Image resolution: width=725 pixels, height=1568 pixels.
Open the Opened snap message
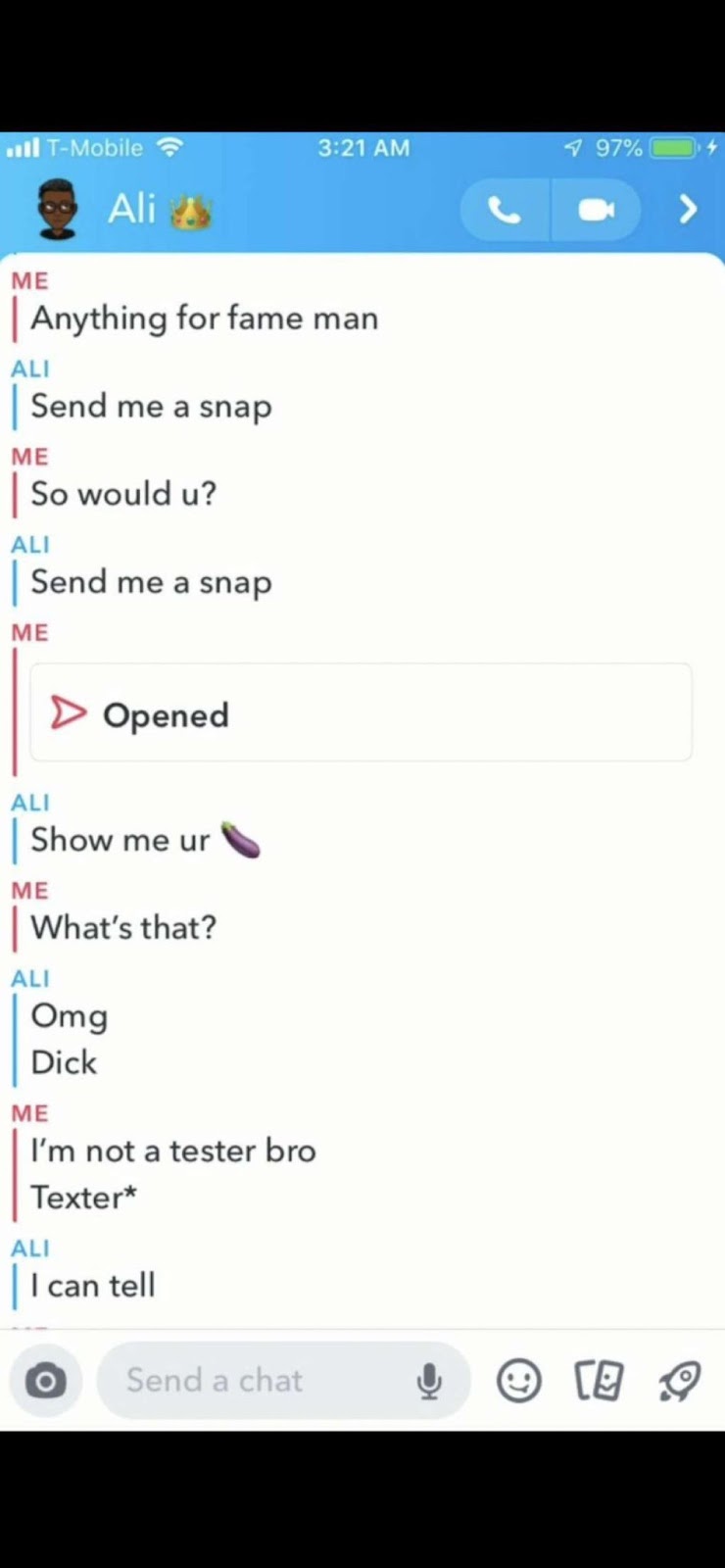(361, 713)
